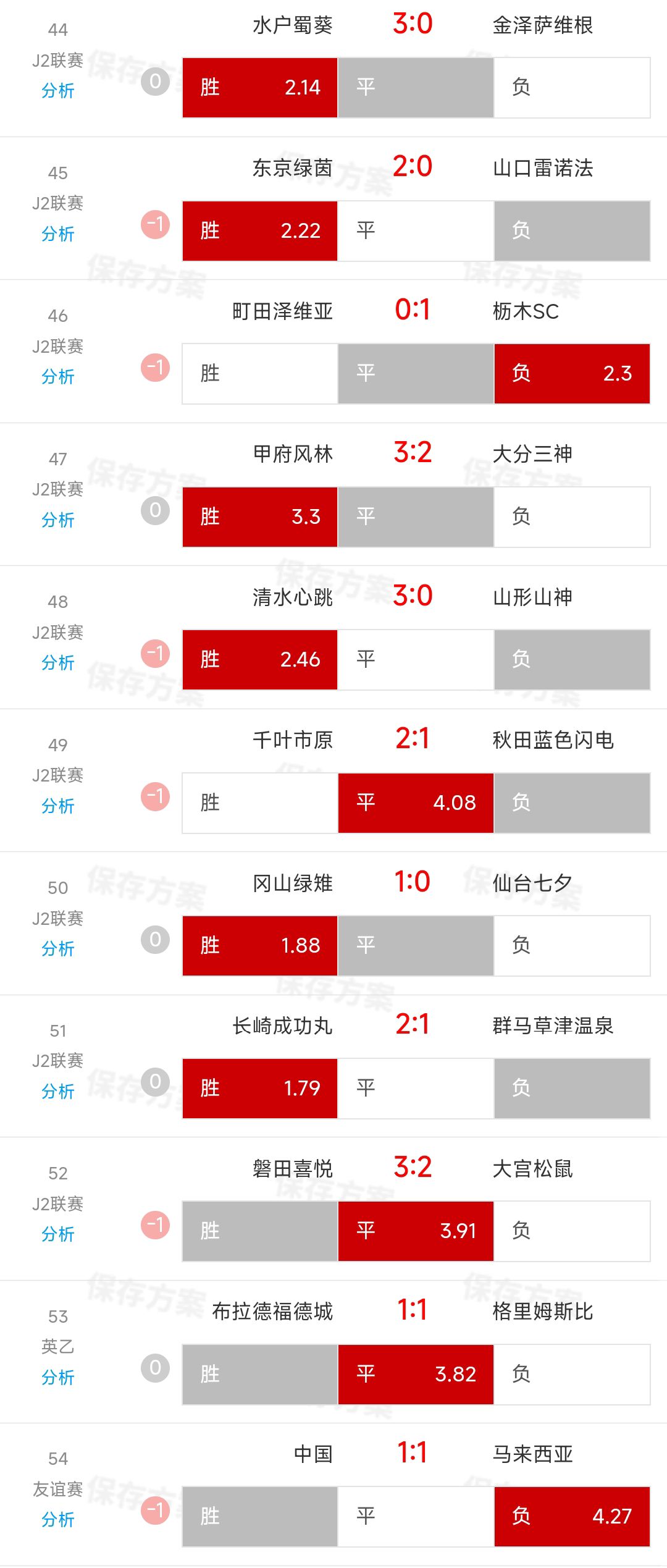This screenshot has height=1568, width=667.
Task: Select 负 2.3 for 栃木SC match
Action: click(x=572, y=374)
